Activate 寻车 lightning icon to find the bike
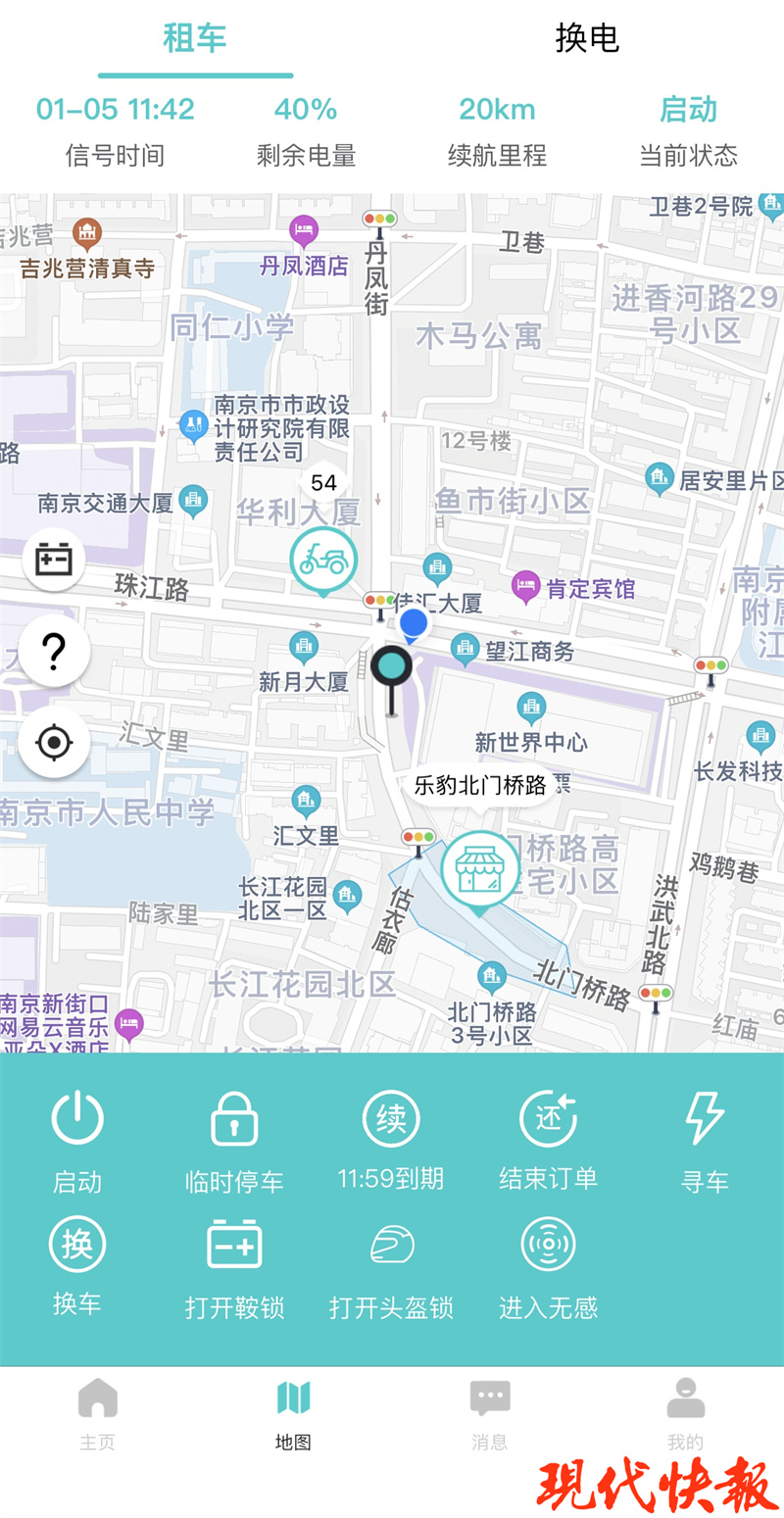The height and width of the screenshot is (1518, 784). click(705, 1117)
